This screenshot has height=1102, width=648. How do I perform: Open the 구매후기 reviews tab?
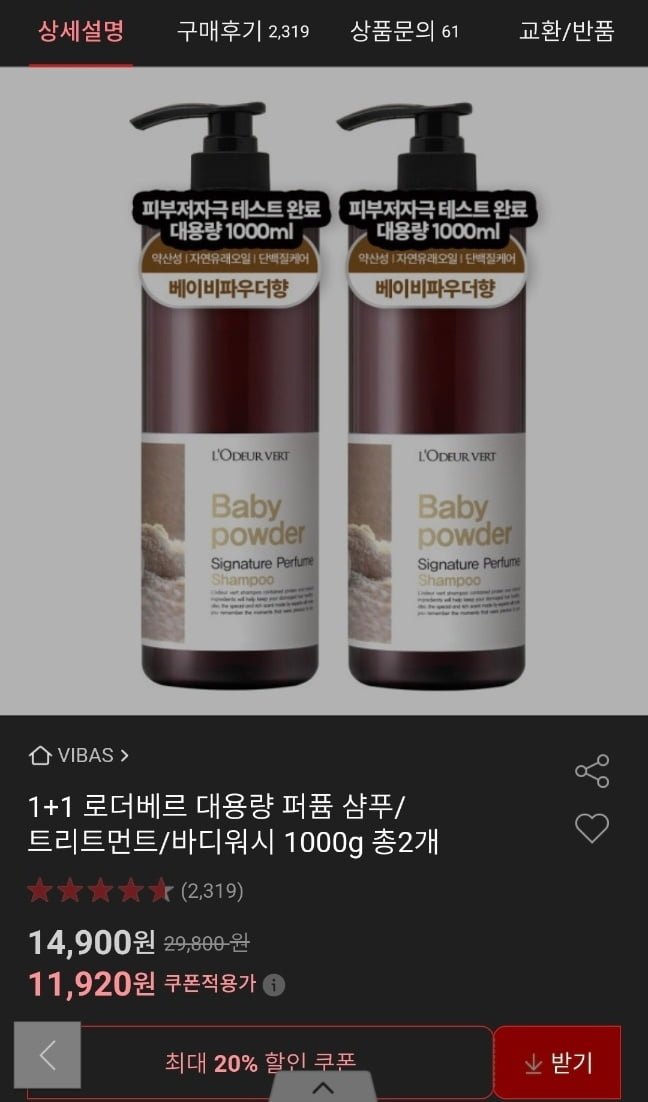pyautogui.click(x=243, y=32)
